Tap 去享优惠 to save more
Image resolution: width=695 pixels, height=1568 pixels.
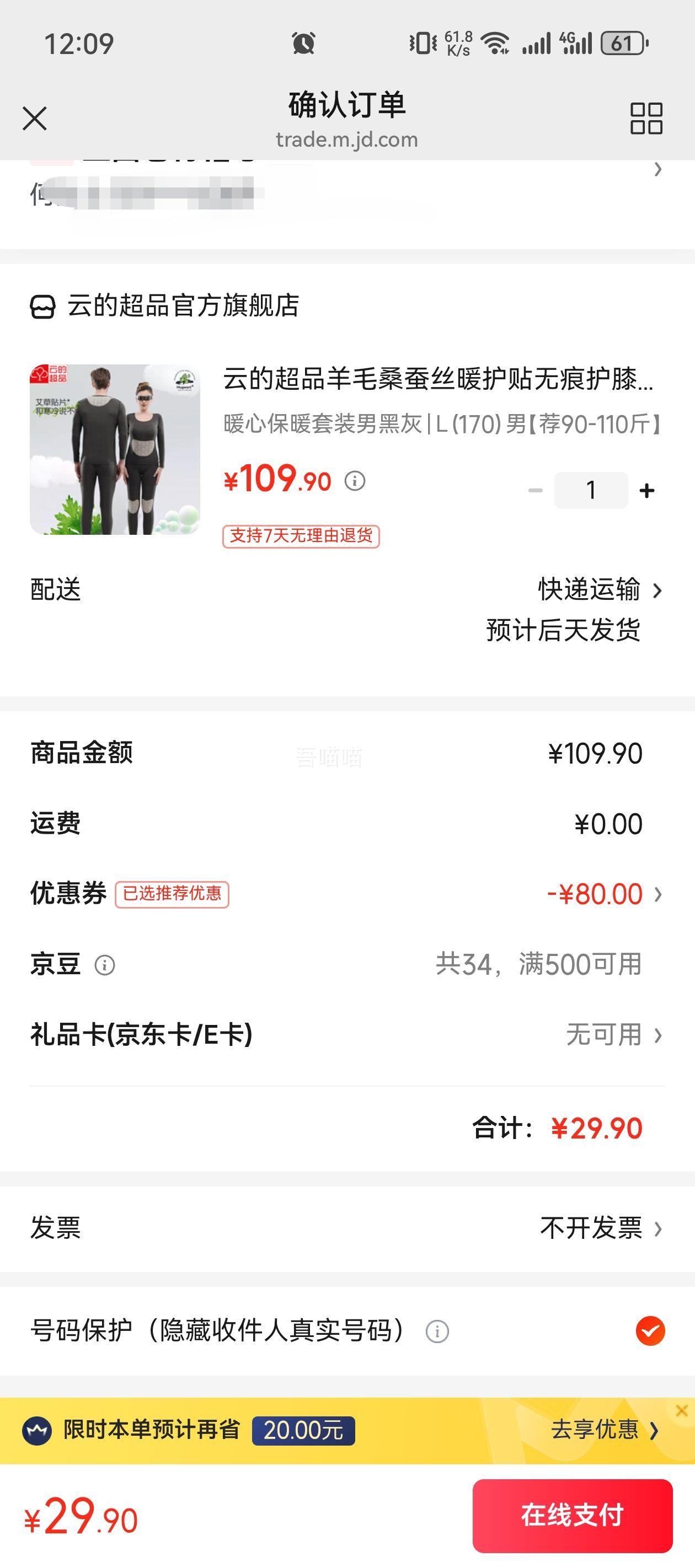coord(603,1430)
